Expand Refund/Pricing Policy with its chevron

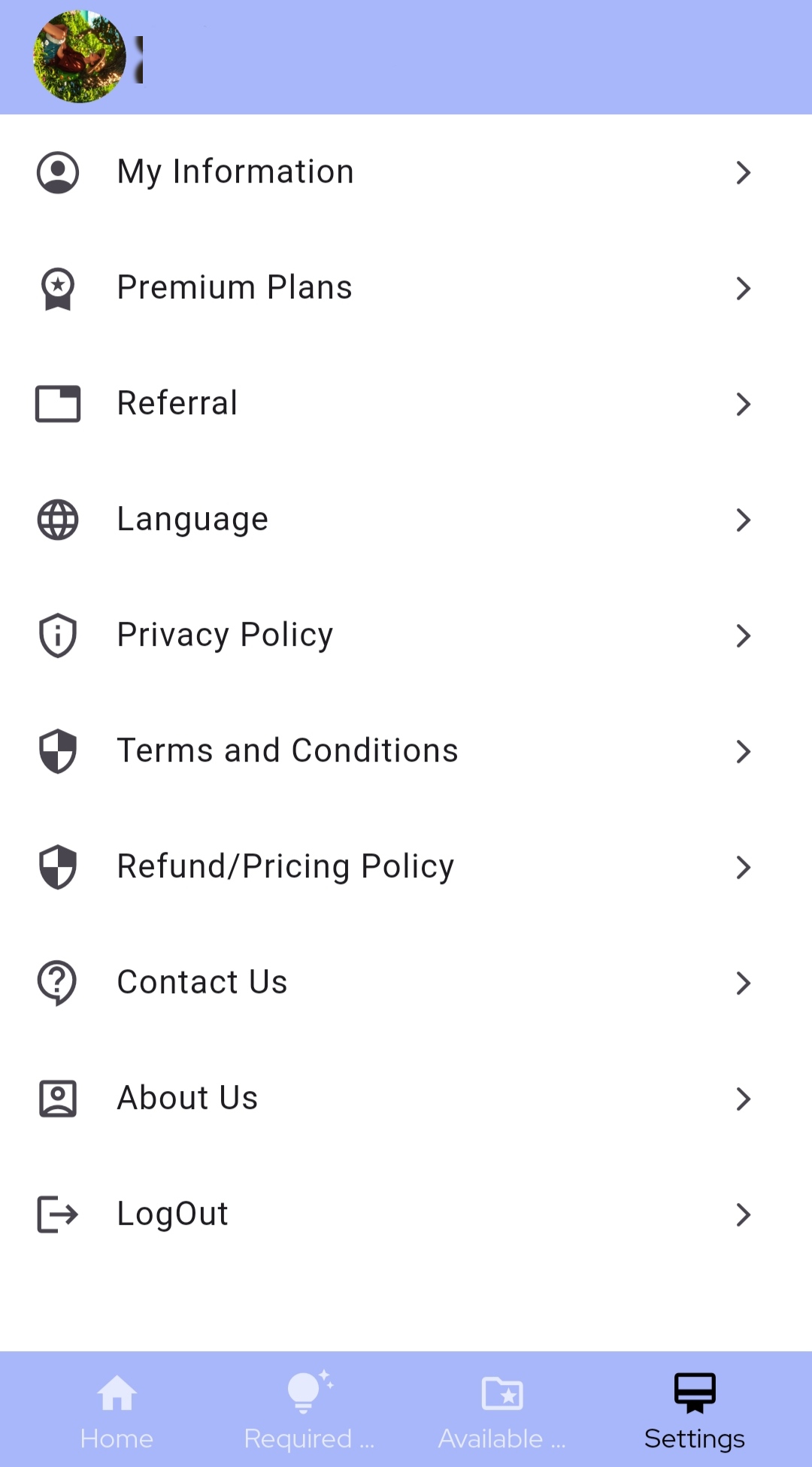pos(744,866)
